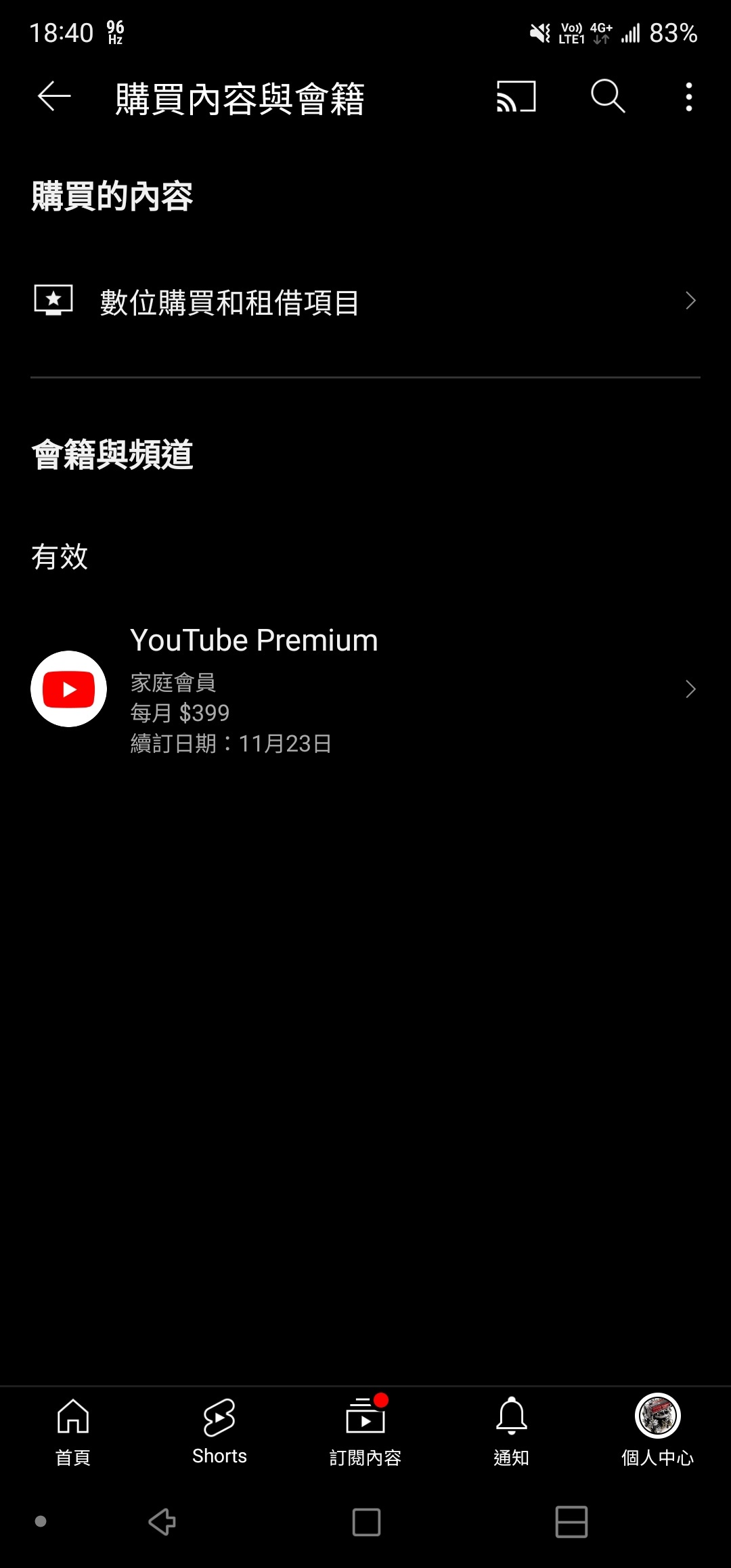731x1568 pixels.
Task: Tap the search magnifier icon
Action: (x=607, y=97)
